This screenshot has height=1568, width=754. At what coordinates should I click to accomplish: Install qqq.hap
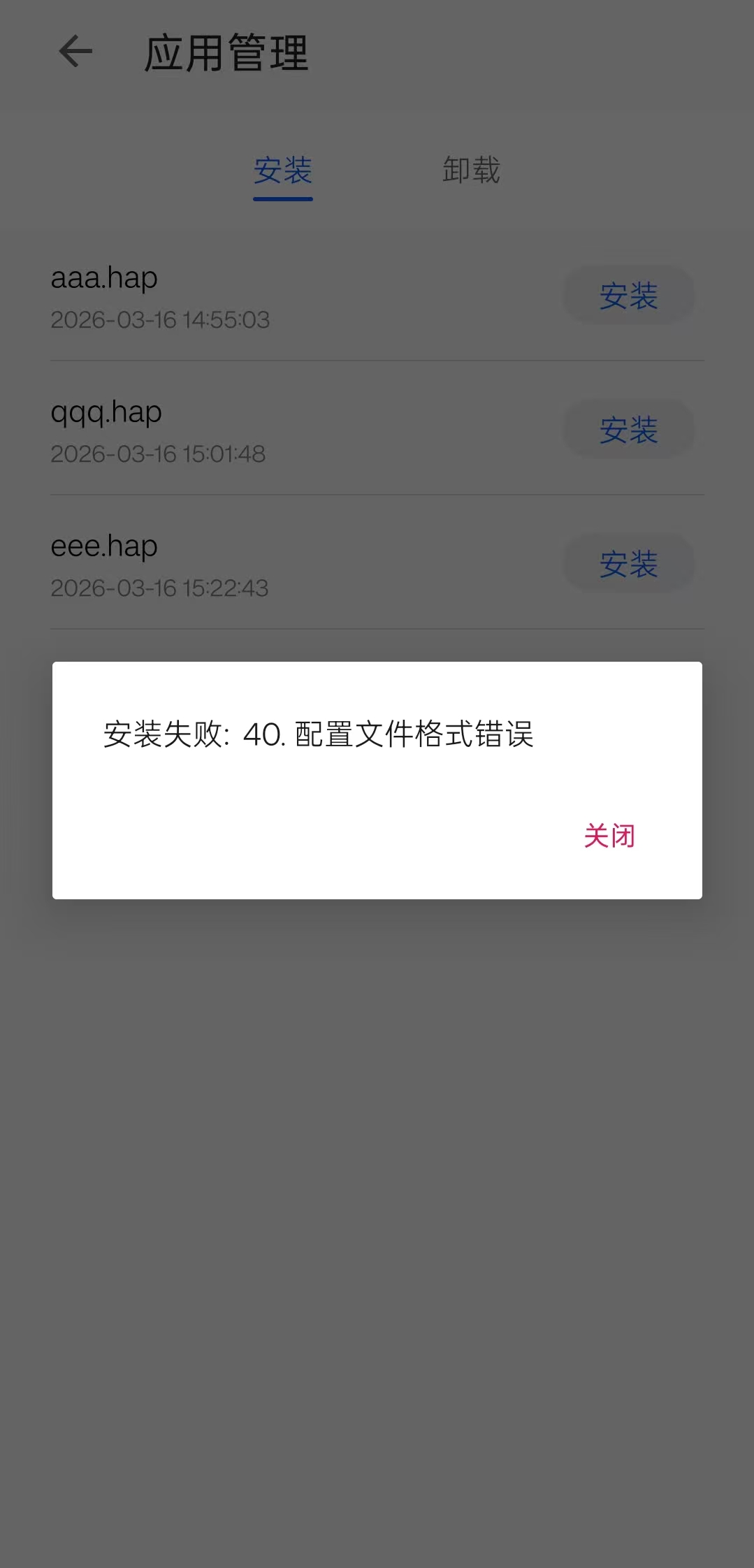tap(628, 430)
